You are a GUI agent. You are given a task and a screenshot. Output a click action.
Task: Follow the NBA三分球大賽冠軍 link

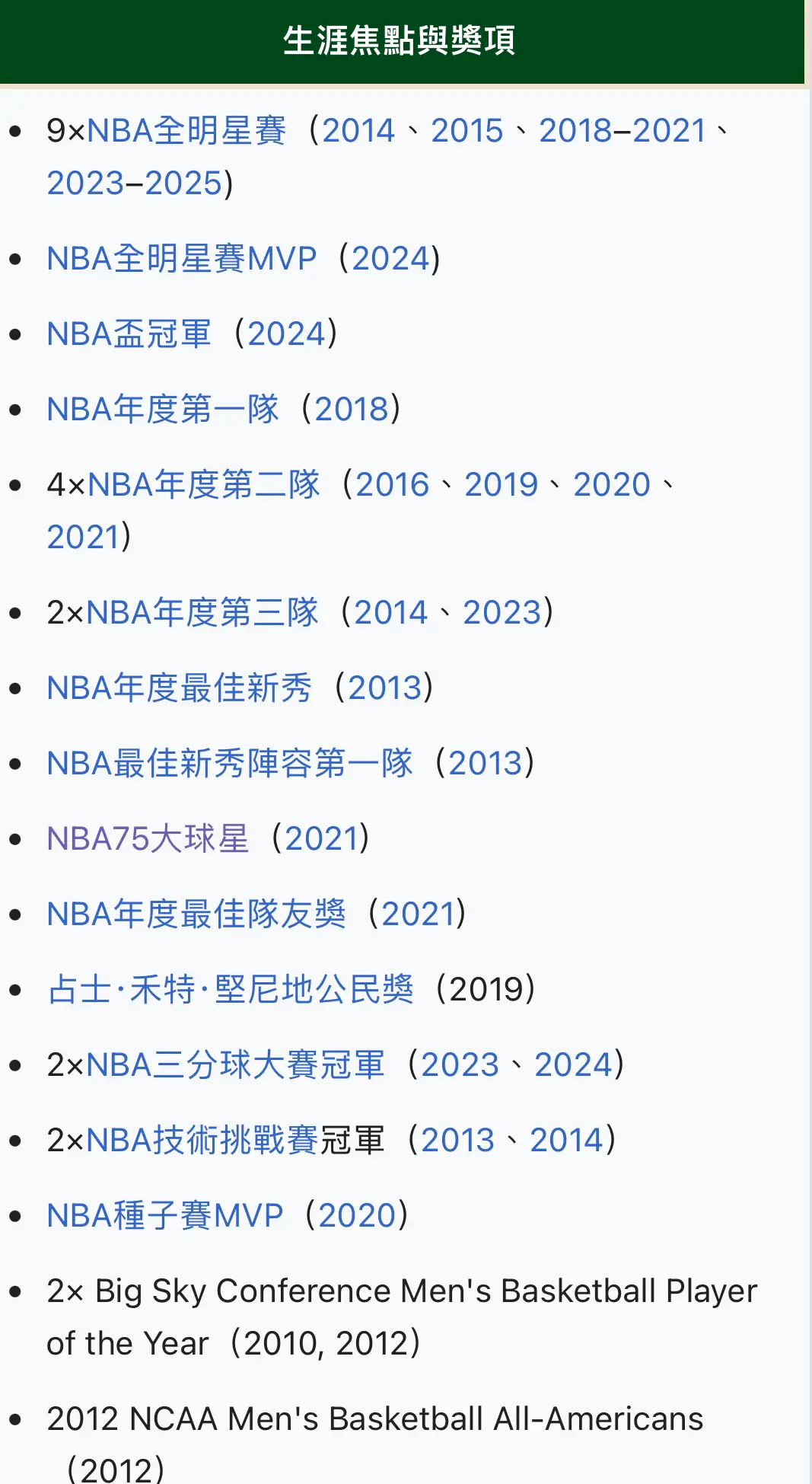(236, 1065)
